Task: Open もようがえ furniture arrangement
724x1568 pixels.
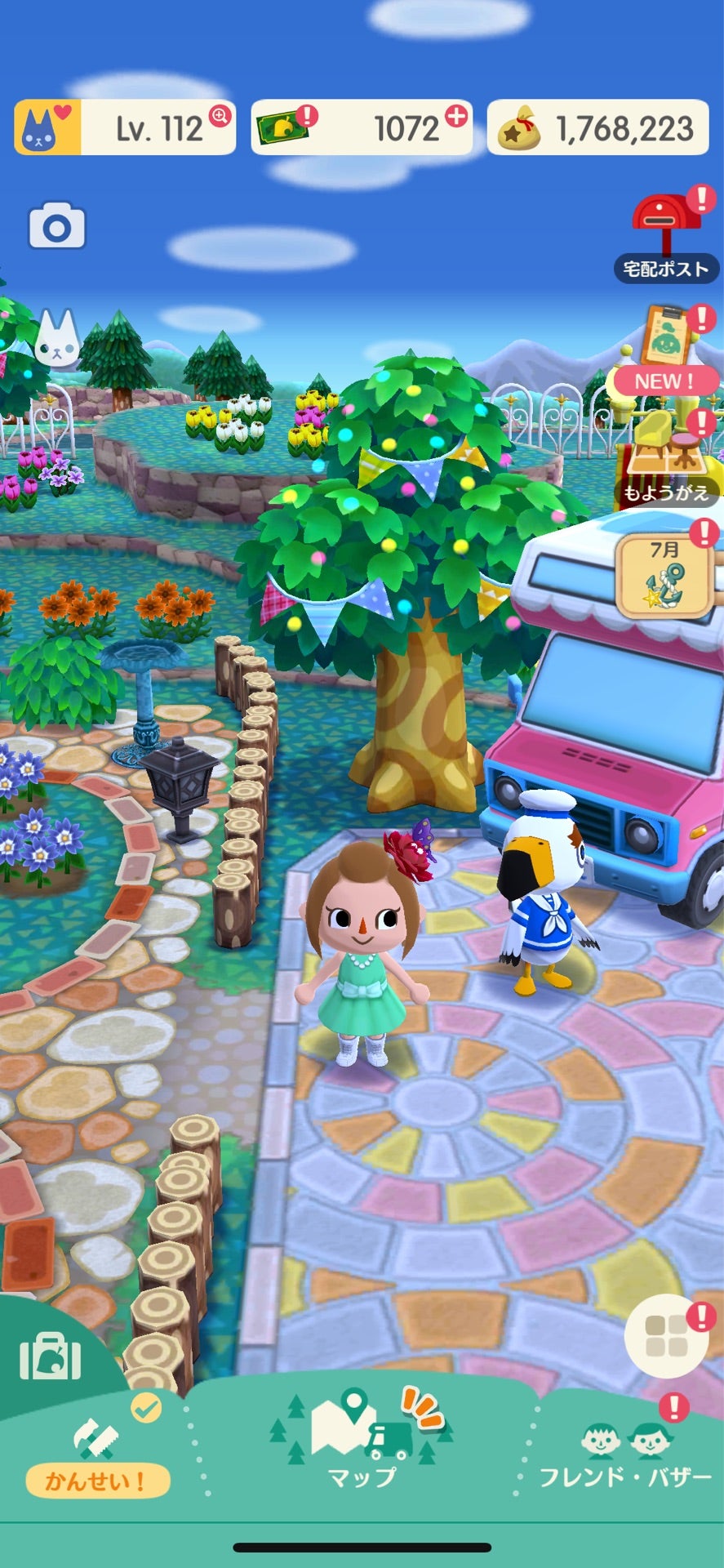Action: point(664,457)
